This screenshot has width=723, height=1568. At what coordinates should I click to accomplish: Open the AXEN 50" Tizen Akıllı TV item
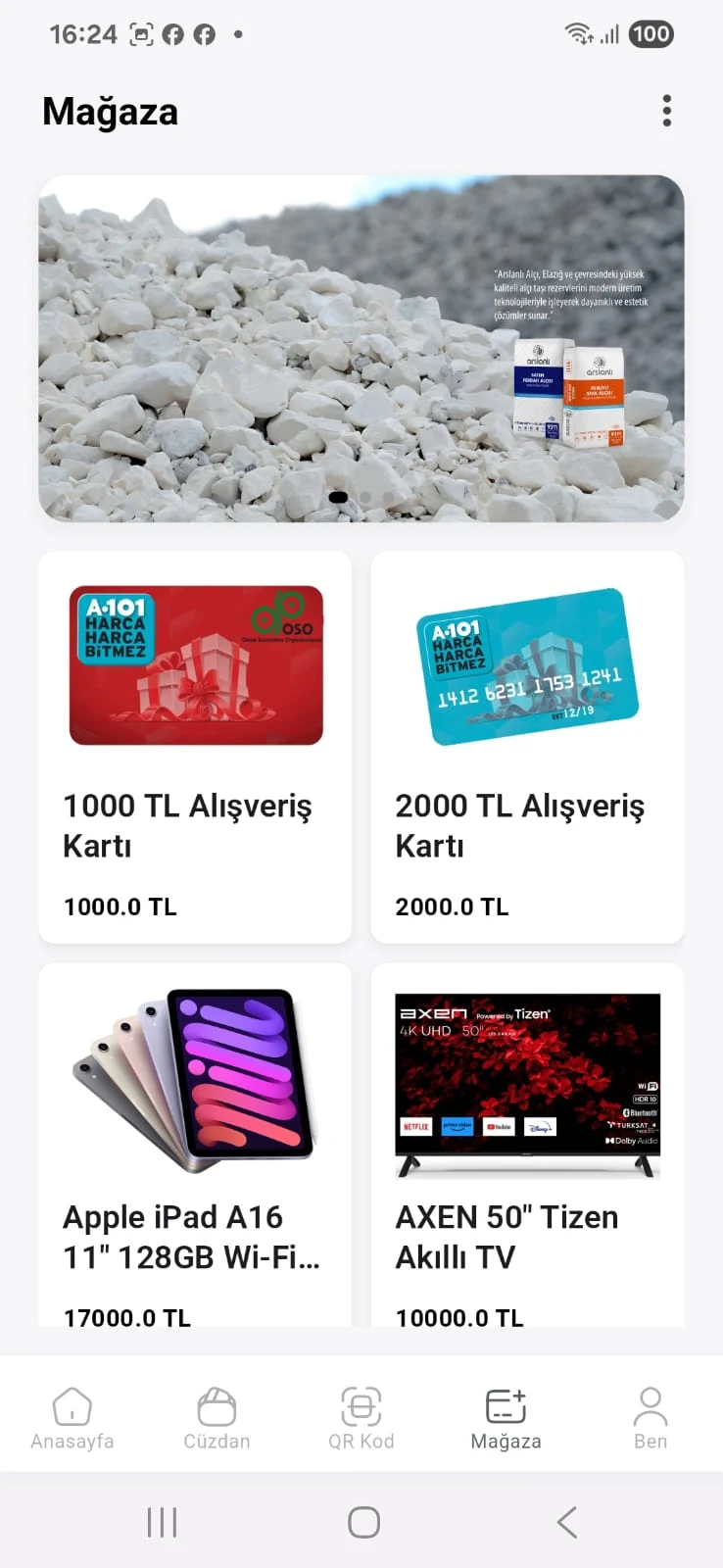point(527,1147)
